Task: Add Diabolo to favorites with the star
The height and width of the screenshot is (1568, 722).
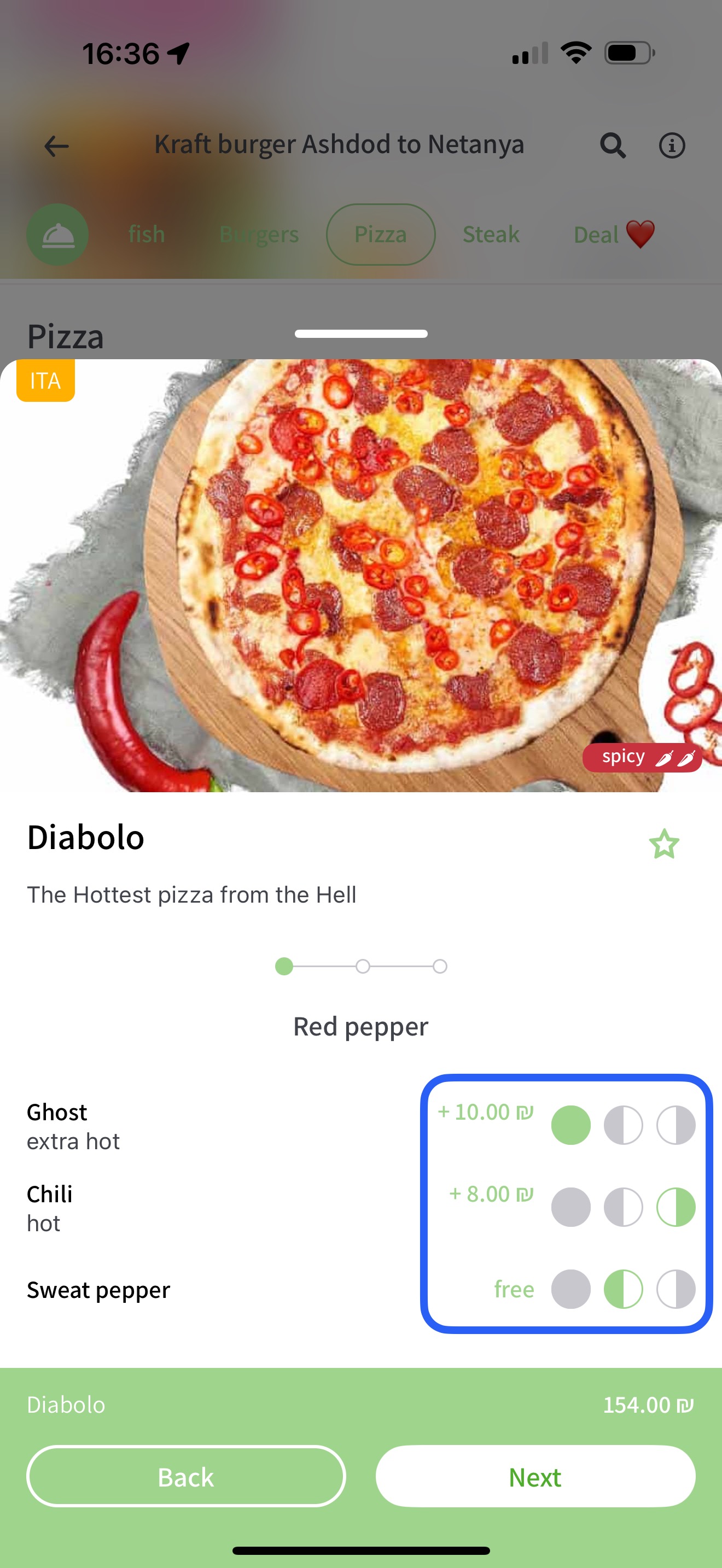Action: (663, 844)
